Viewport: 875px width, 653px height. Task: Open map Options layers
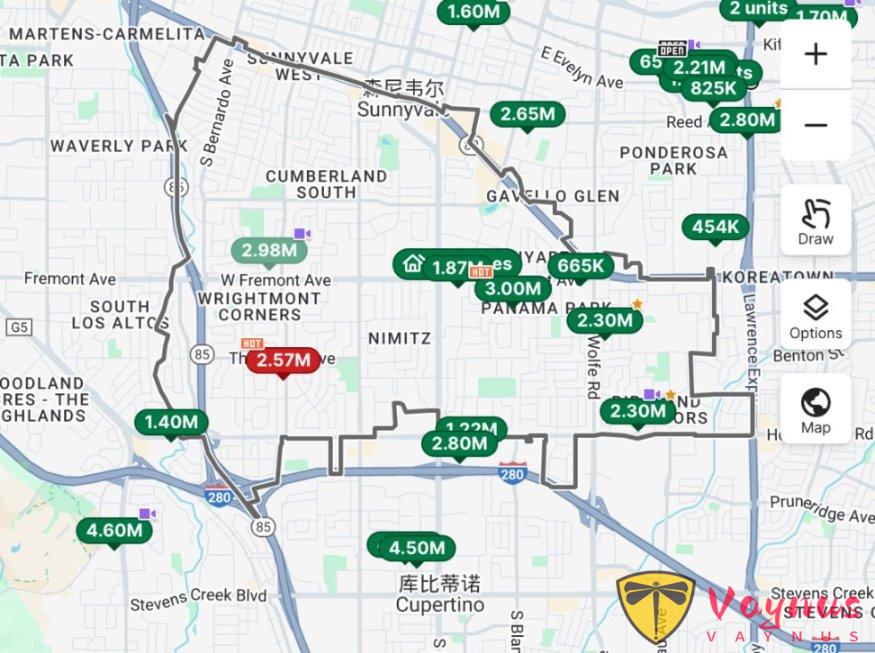(x=815, y=315)
